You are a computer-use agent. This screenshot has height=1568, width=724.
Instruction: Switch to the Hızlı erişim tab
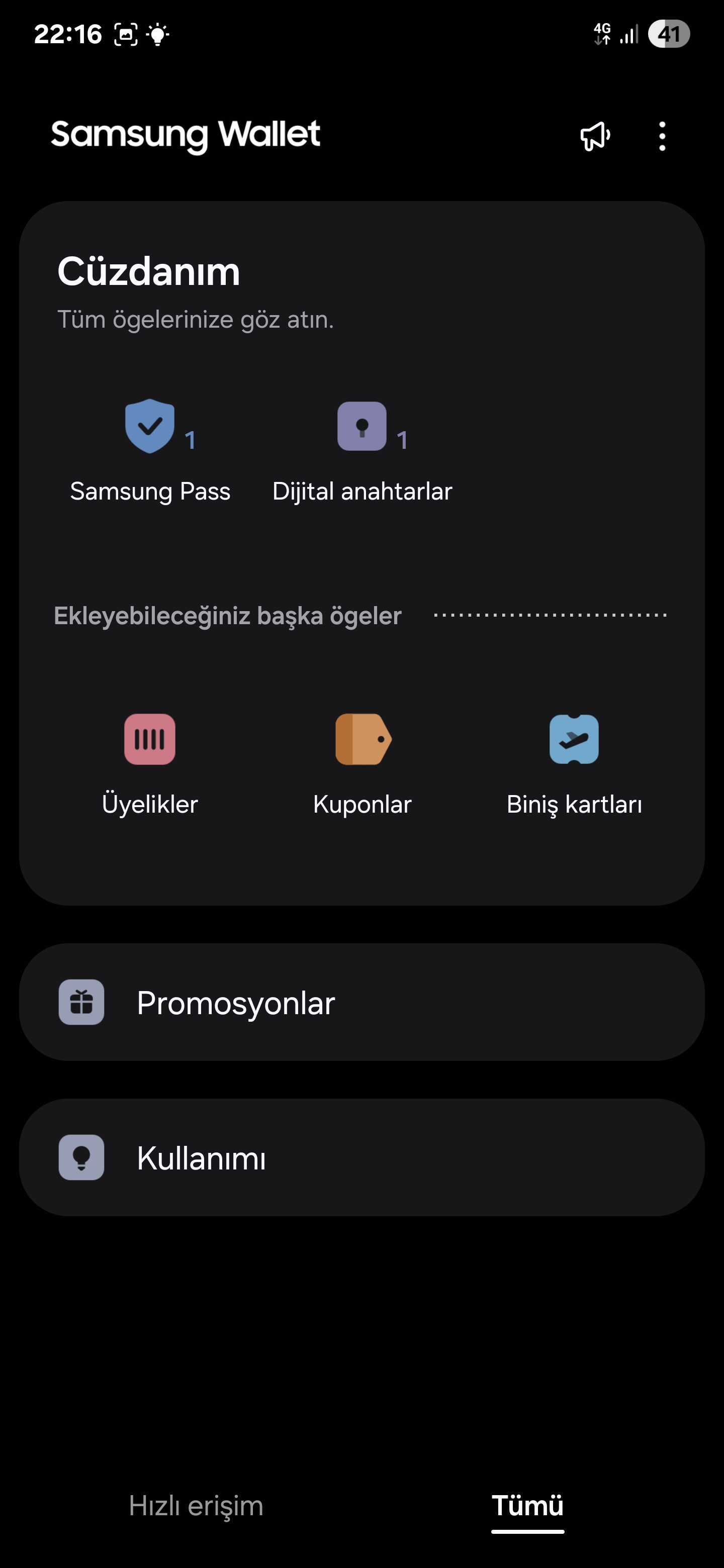[x=196, y=1506]
